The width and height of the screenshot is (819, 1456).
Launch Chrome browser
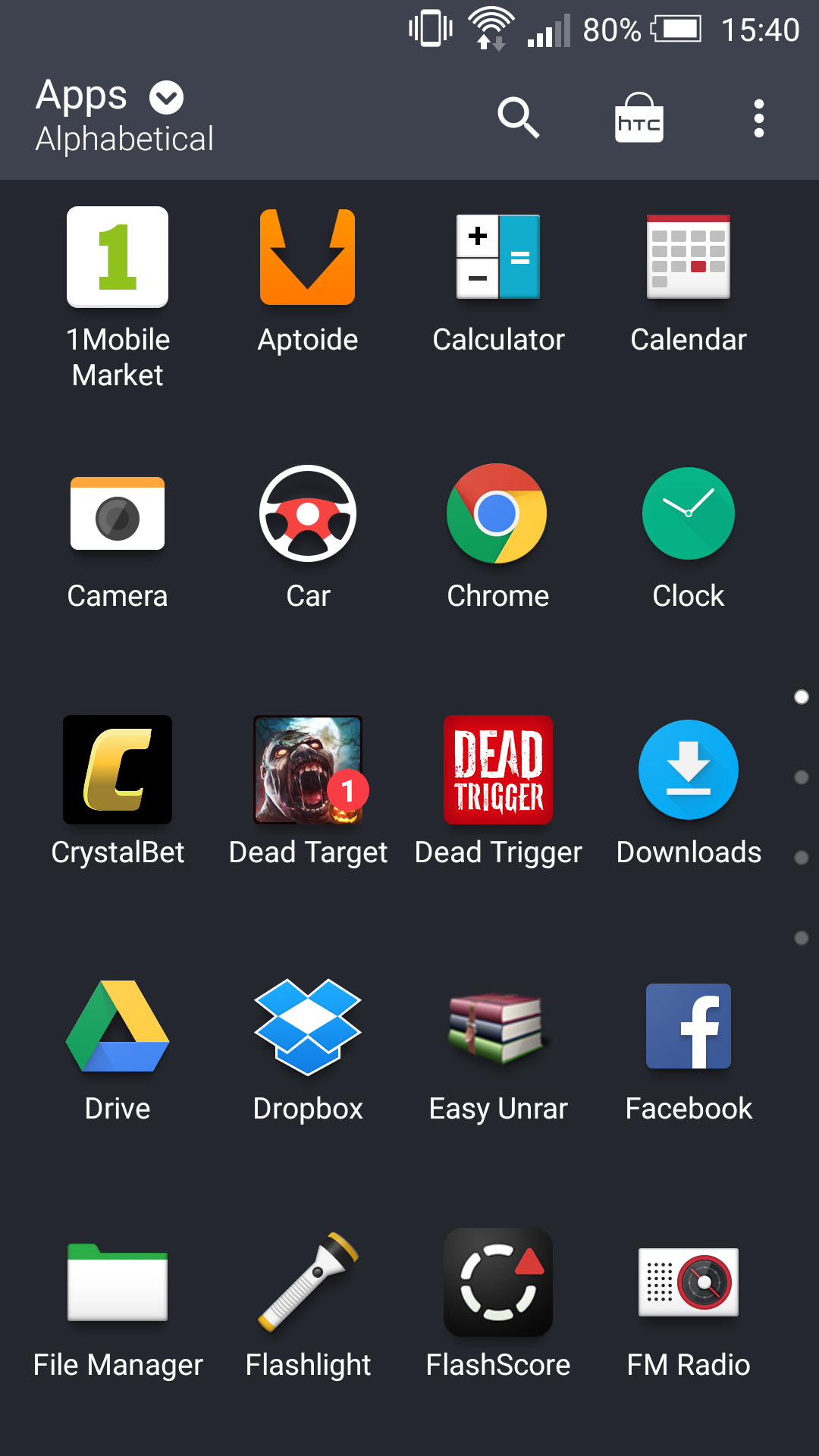coord(498,514)
